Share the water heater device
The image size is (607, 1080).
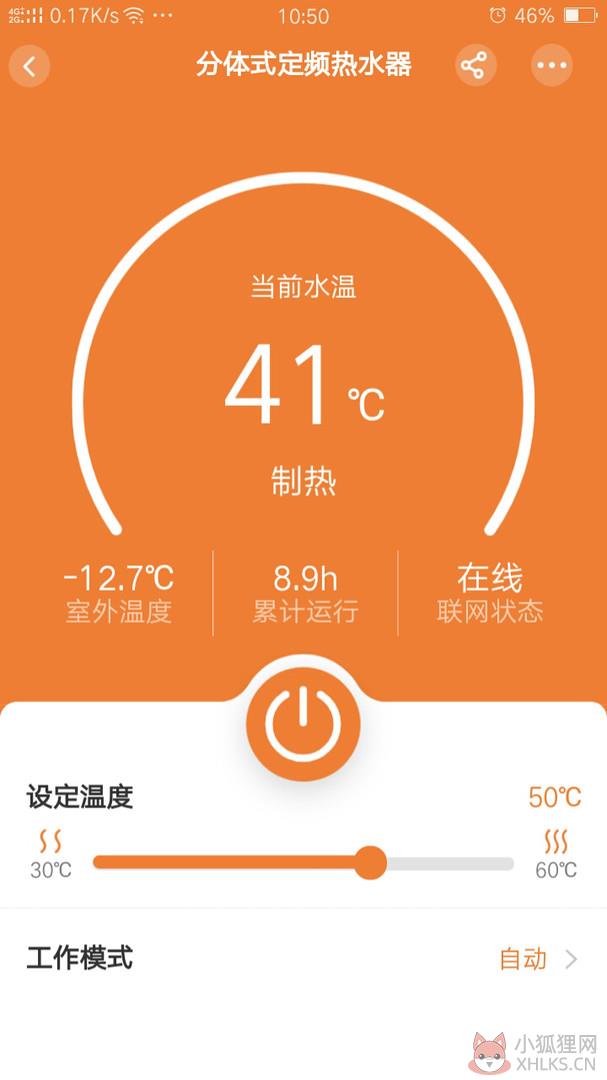pos(475,66)
